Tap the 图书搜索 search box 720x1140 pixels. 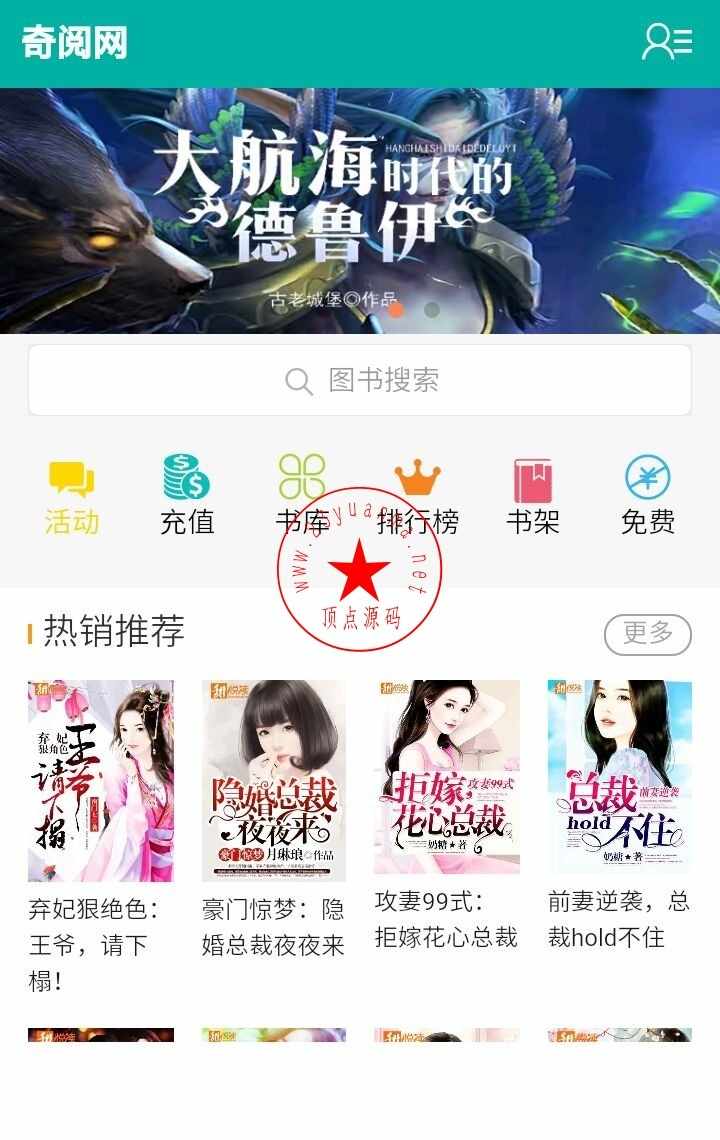pyautogui.click(x=360, y=380)
